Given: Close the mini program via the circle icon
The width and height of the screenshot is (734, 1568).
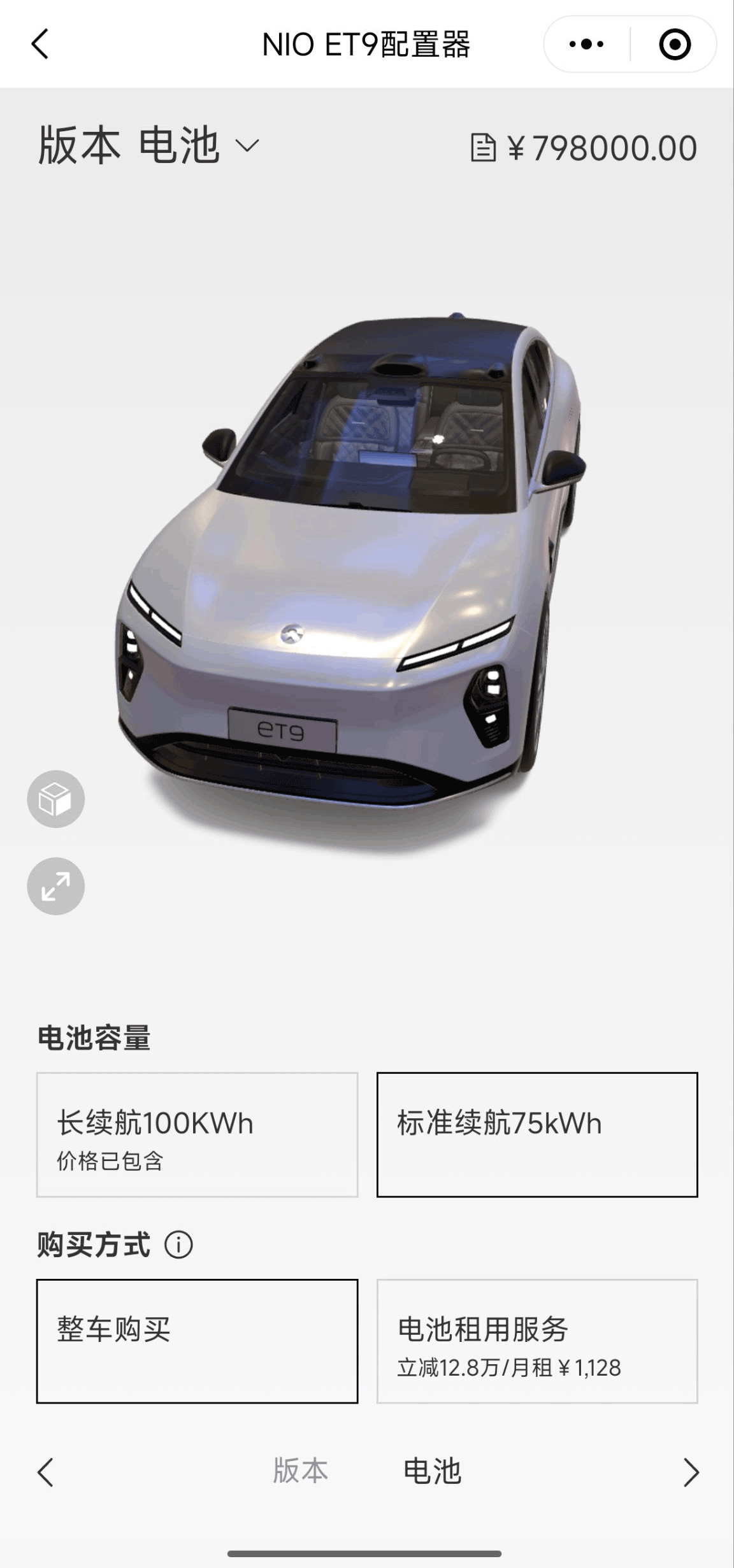Looking at the screenshot, I should point(674,45).
